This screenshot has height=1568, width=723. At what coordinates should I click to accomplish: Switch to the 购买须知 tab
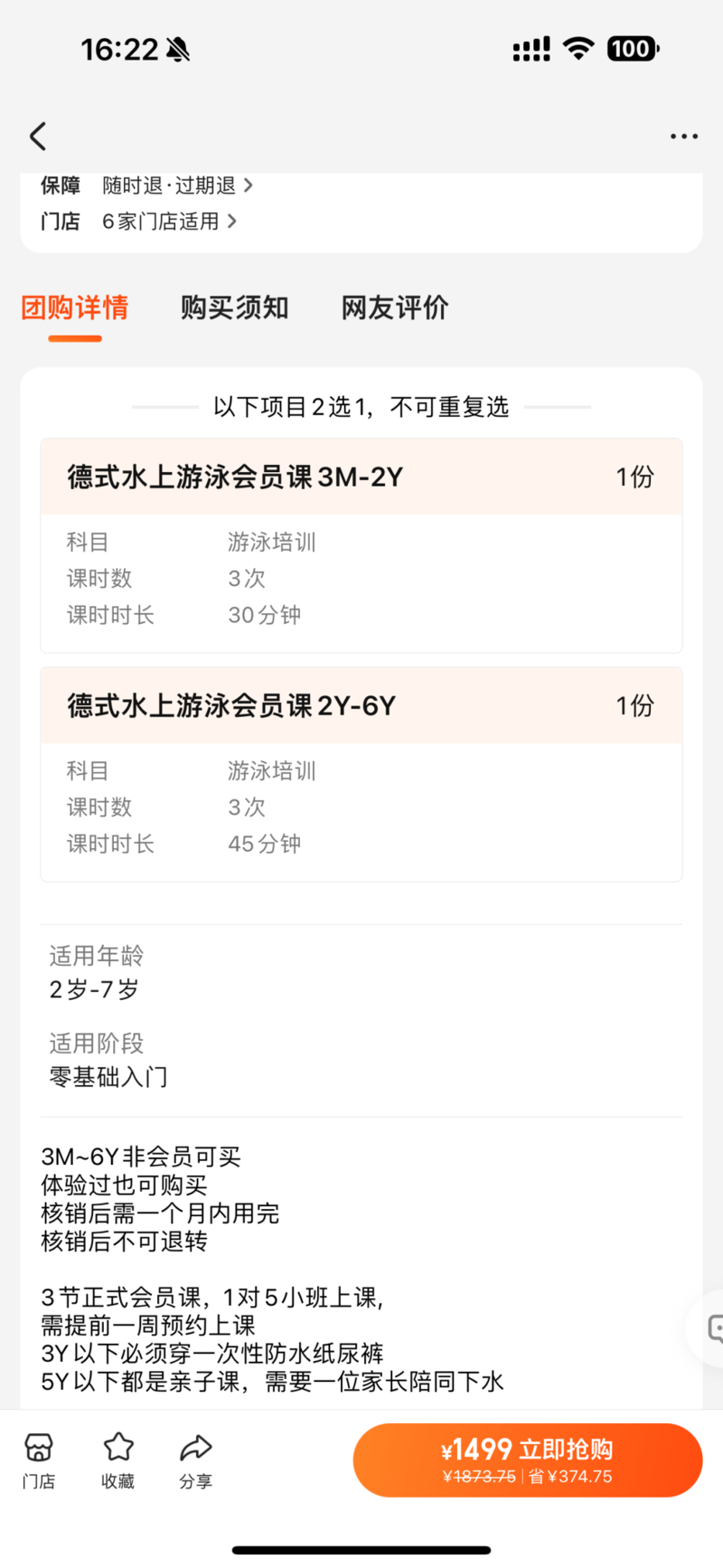(234, 308)
